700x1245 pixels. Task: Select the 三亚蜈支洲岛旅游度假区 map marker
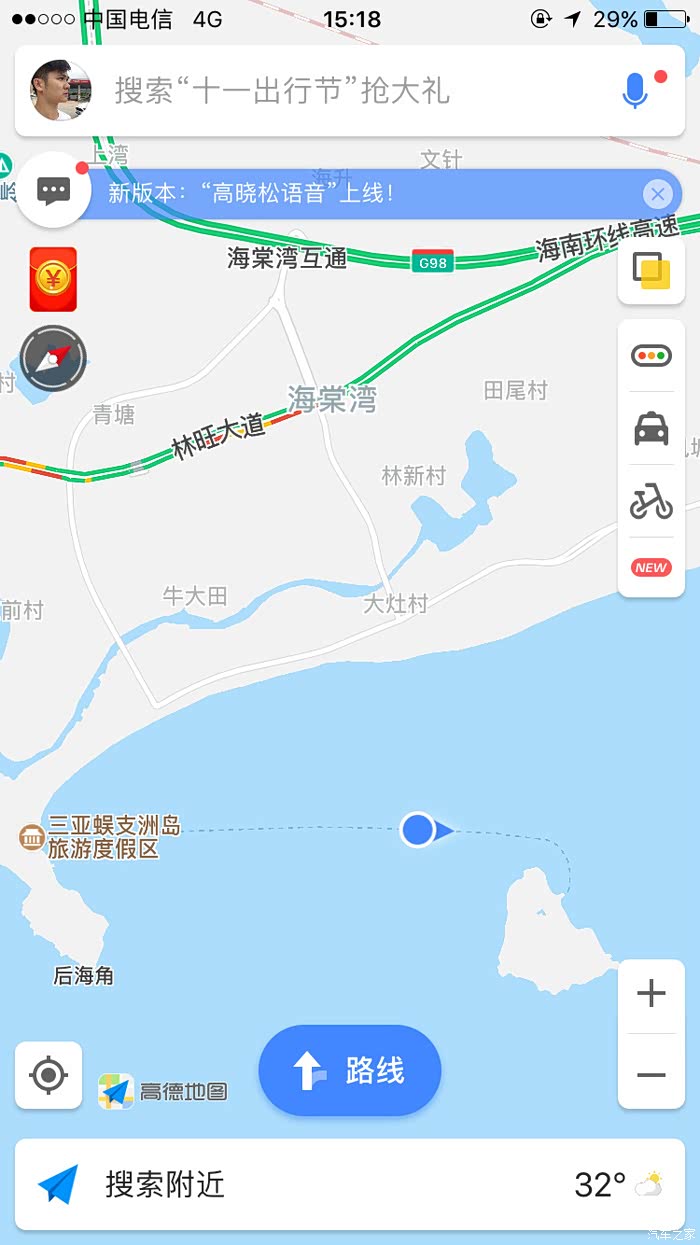coord(33,837)
